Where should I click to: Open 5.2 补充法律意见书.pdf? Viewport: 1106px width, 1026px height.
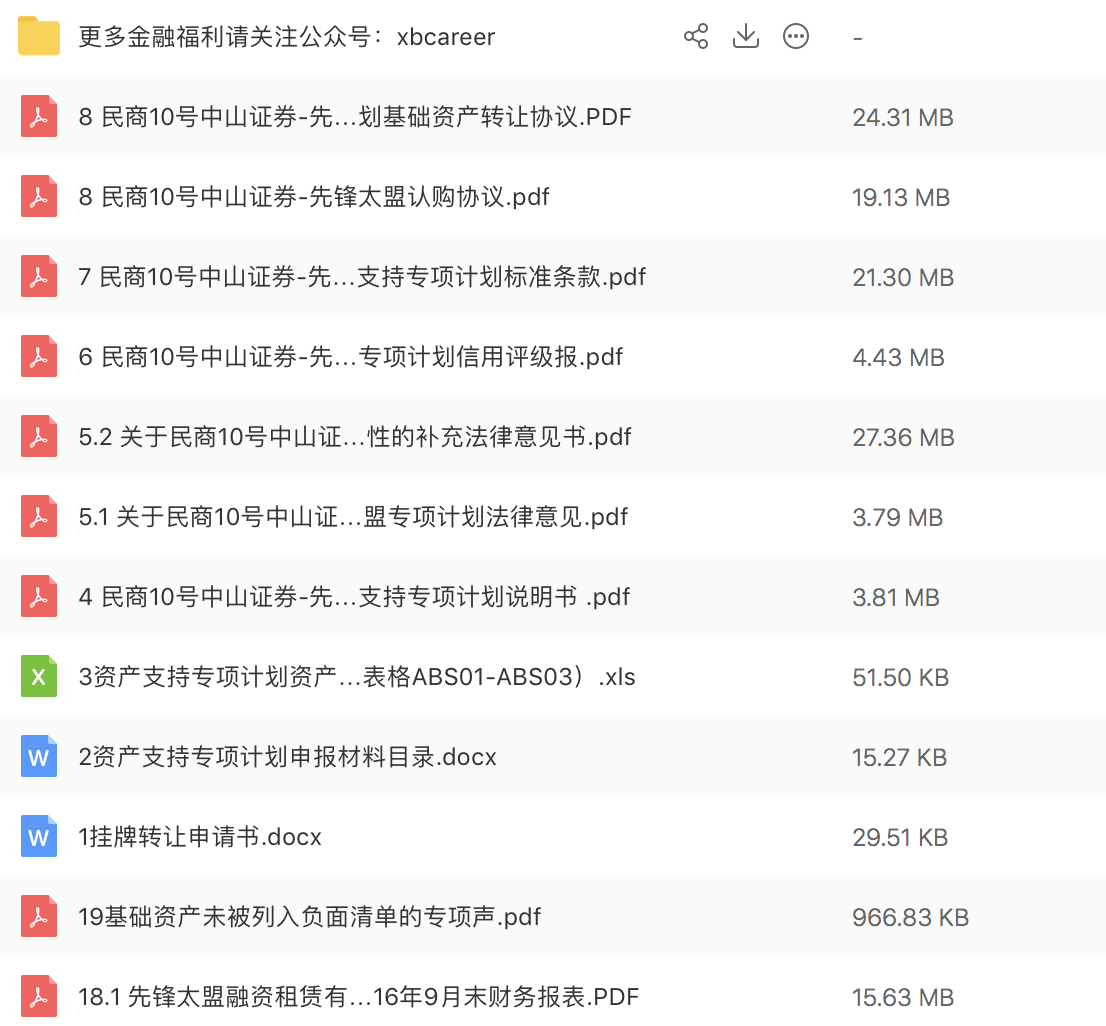coord(354,437)
